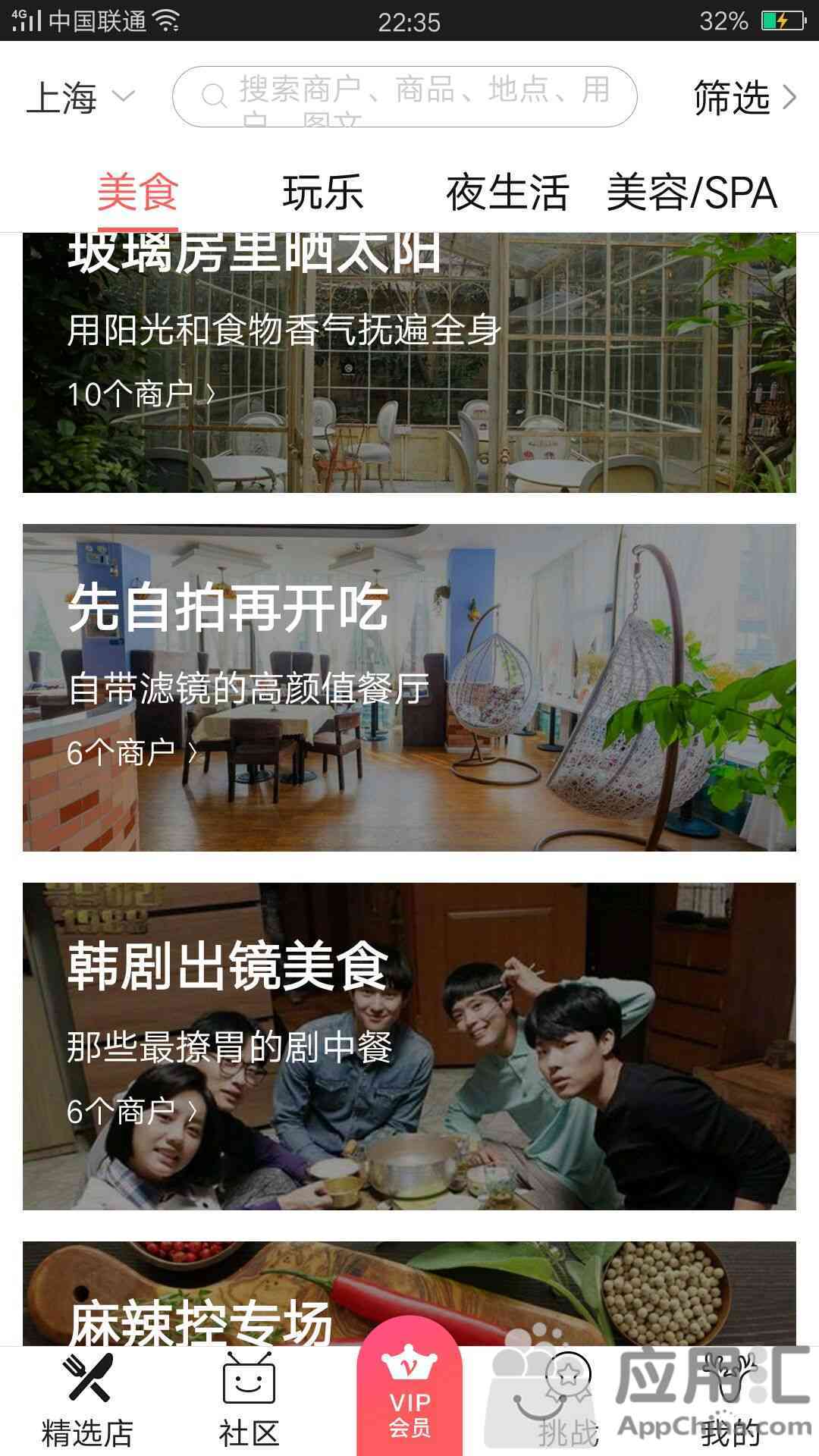Screen dimensions: 819x1456
Task: View the 韩剧出镜美食 collection
Action: click(409, 1046)
